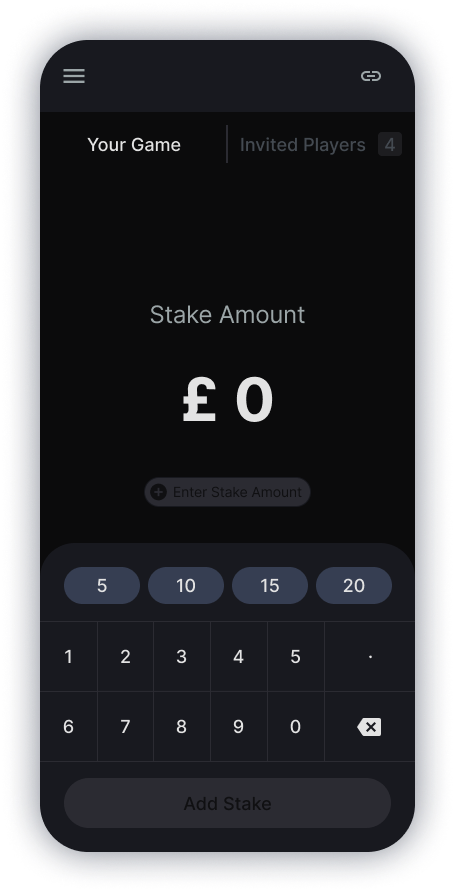455x892 pixels.
Task: Insert a decimal point
Action: tap(370, 656)
